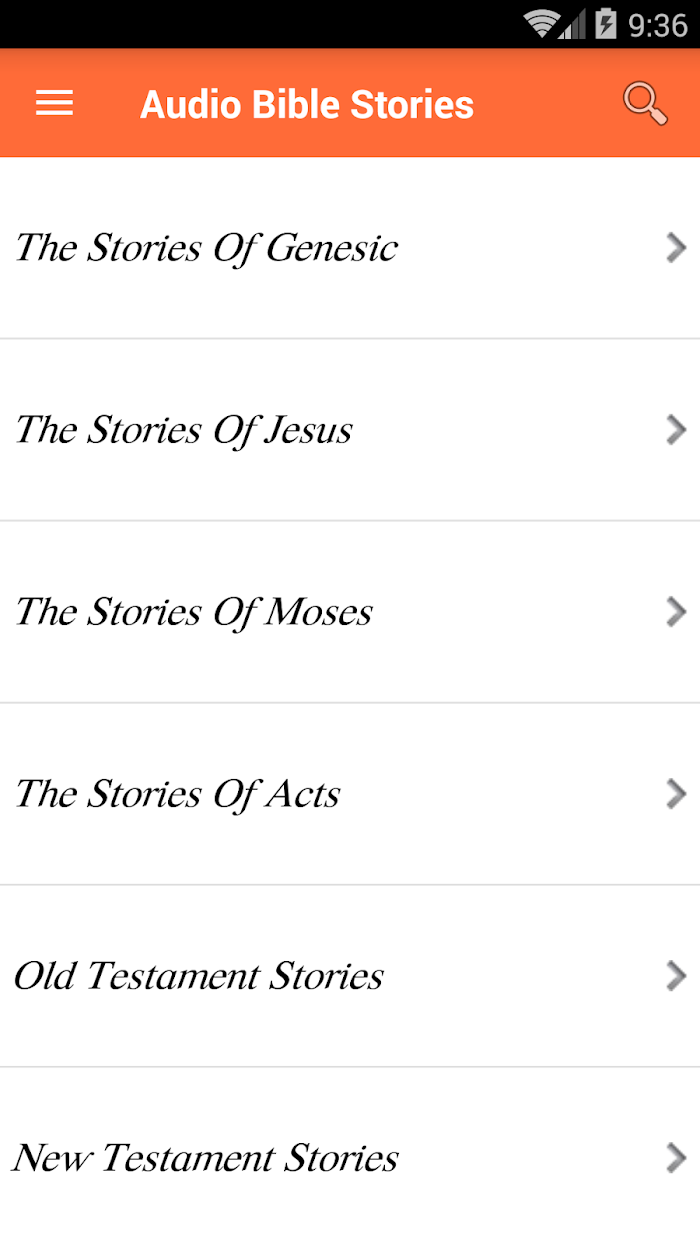
Task: Browse Old Testament Stories
Action: [x=350, y=976]
